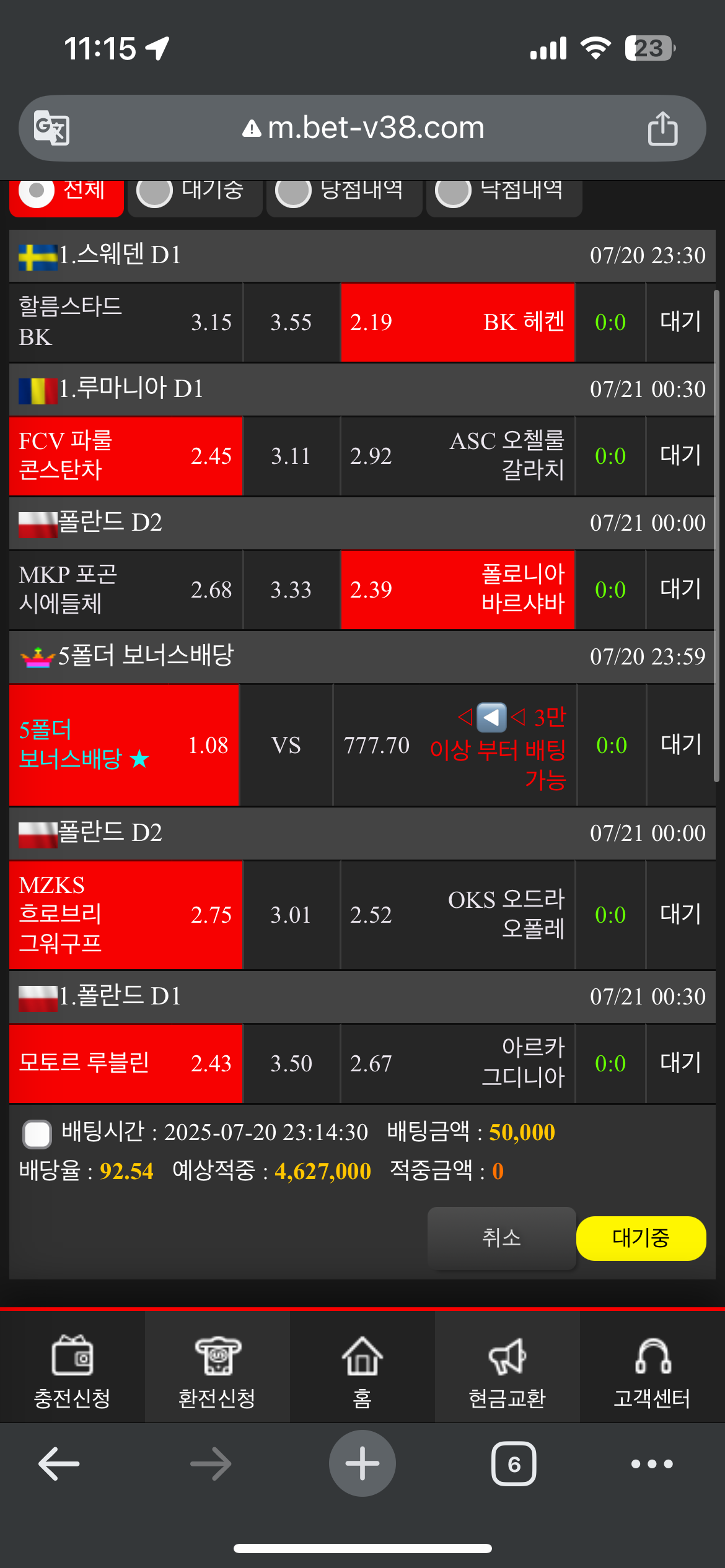725x1568 pixels.
Task: Check the bet slip checkbox beside 배팅시간
Action: 37,1134
